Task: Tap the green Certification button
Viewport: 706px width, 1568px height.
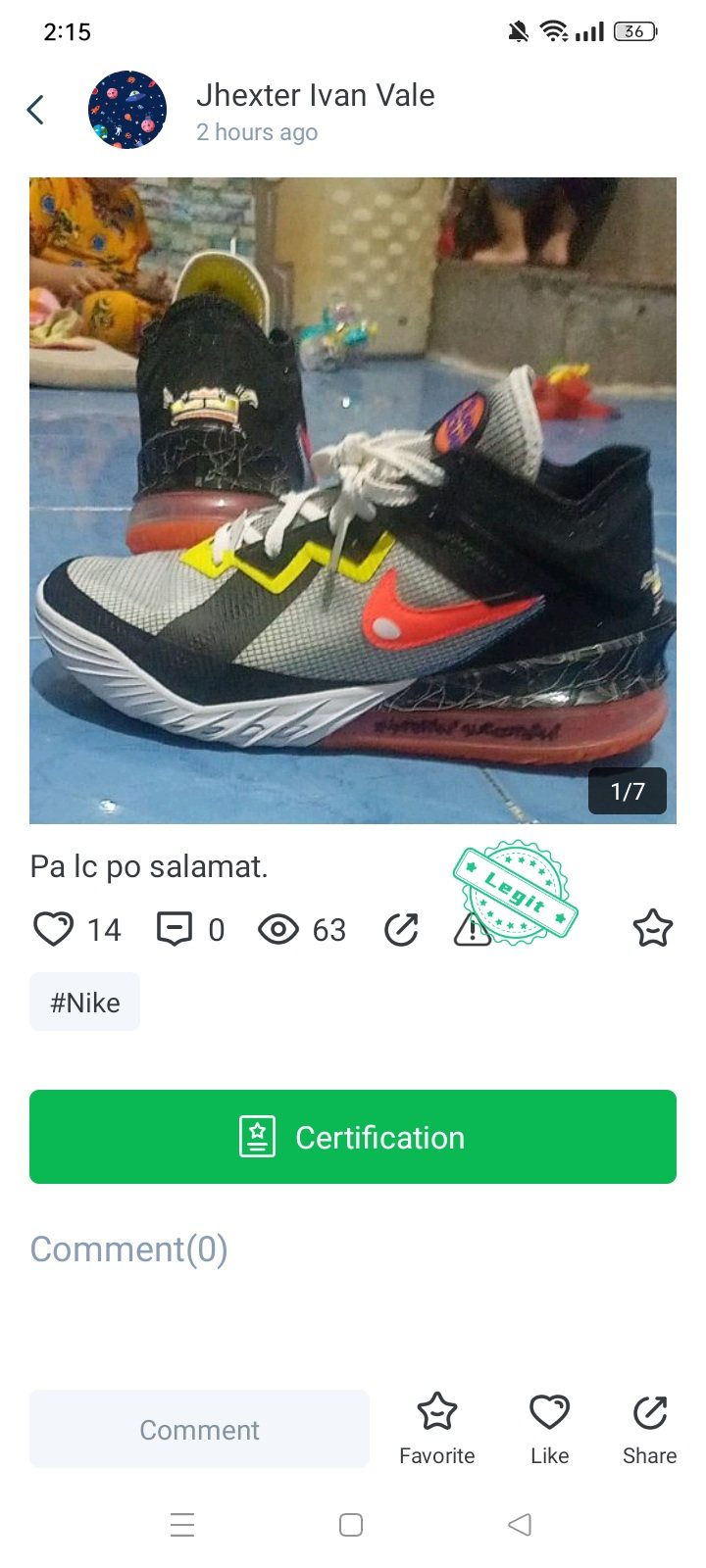Action: point(353,1137)
